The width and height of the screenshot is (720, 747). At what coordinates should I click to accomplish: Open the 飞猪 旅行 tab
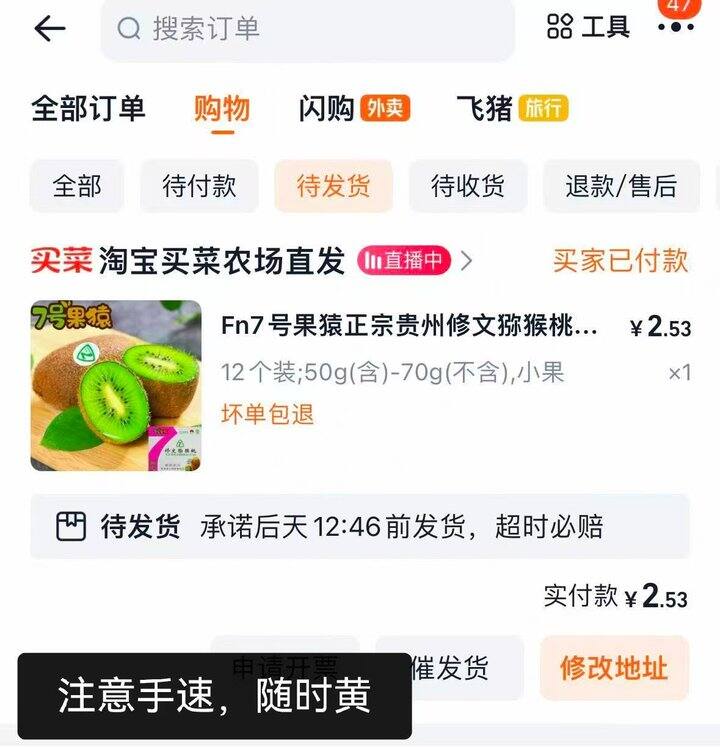tap(512, 109)
